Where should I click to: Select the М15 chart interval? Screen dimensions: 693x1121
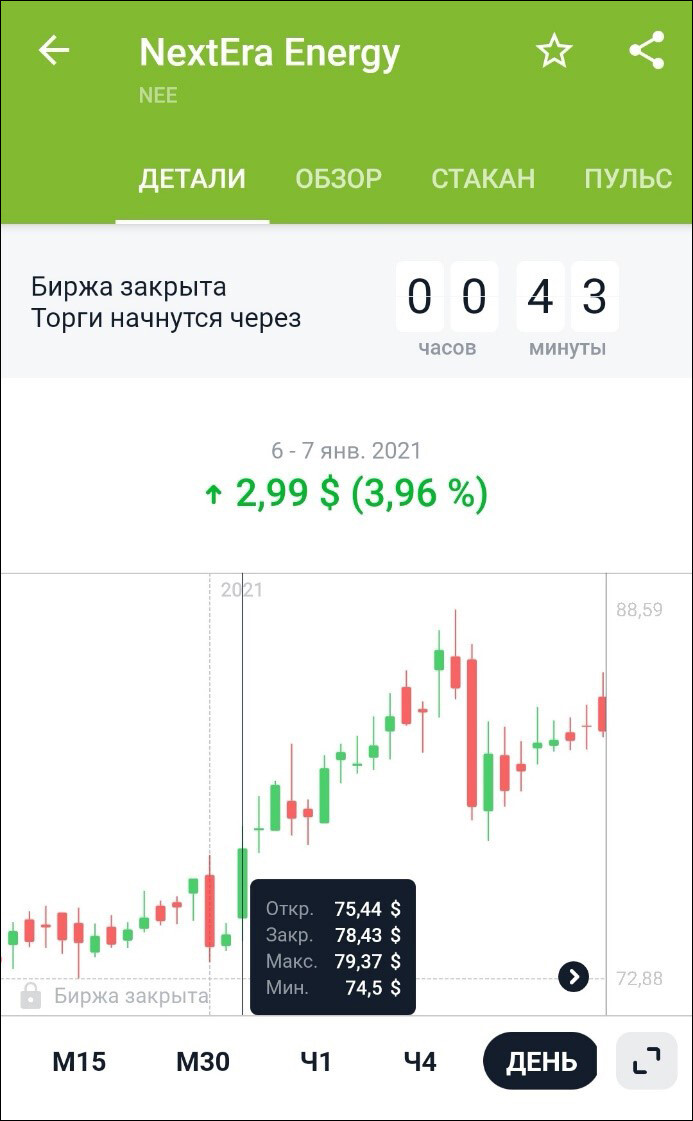(79, 1061)
